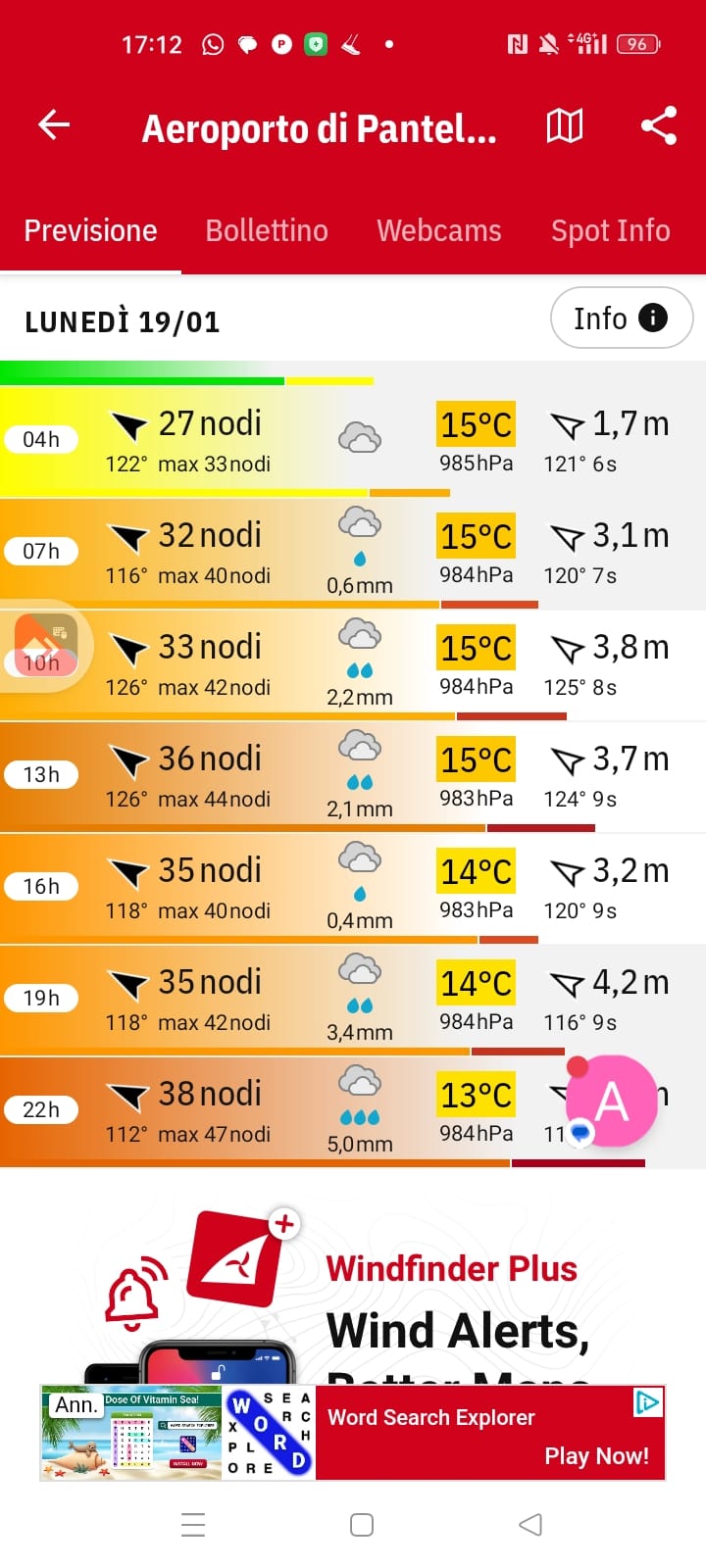Tap the pink A floating bubble
The height and width of the screenshot is (1568, 706).
coord(612,1102)
